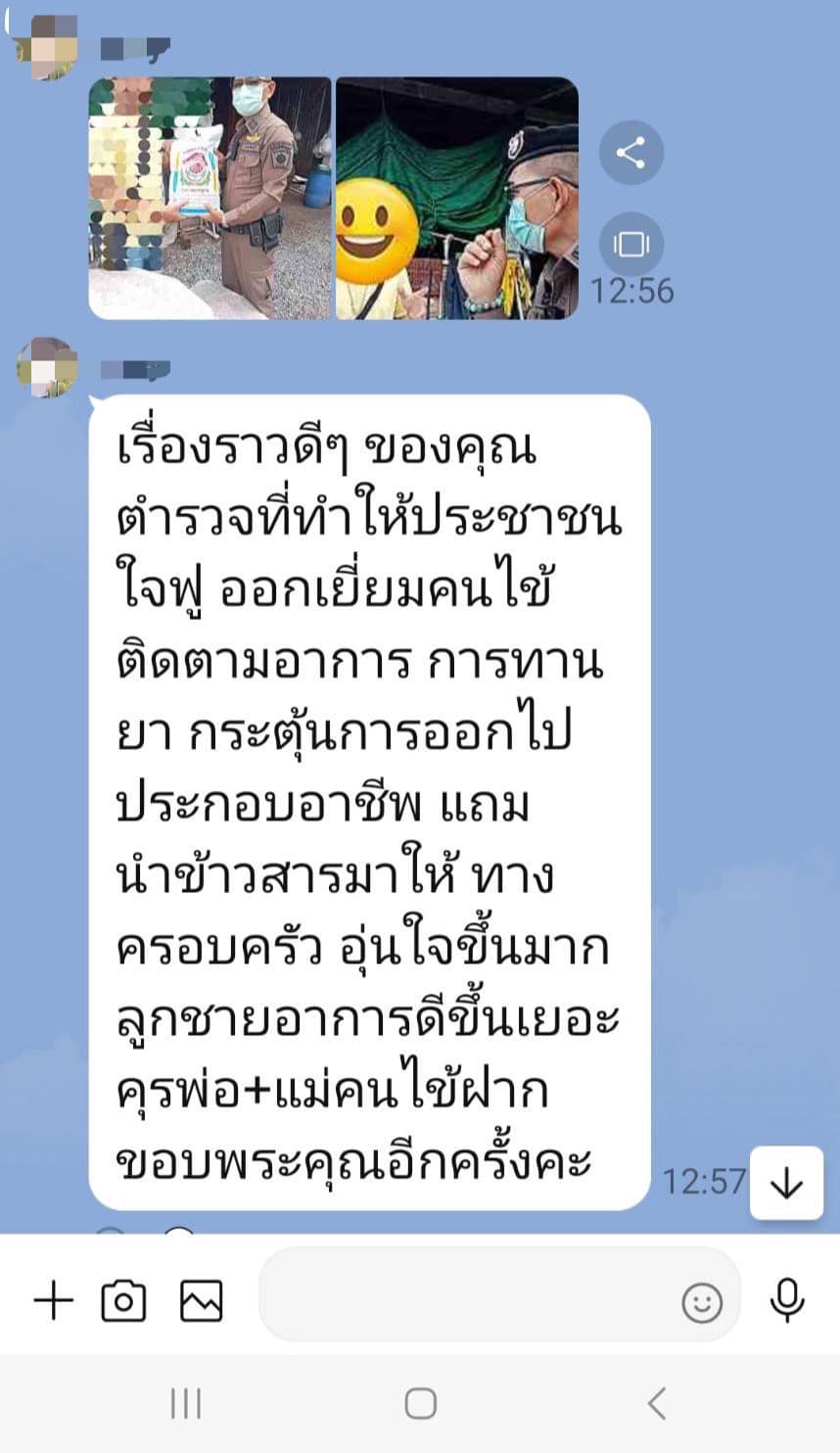Open the photo with the smiley sticker
The width and height of the screenshot is (840, 1453).
click(x=456, y=199)
